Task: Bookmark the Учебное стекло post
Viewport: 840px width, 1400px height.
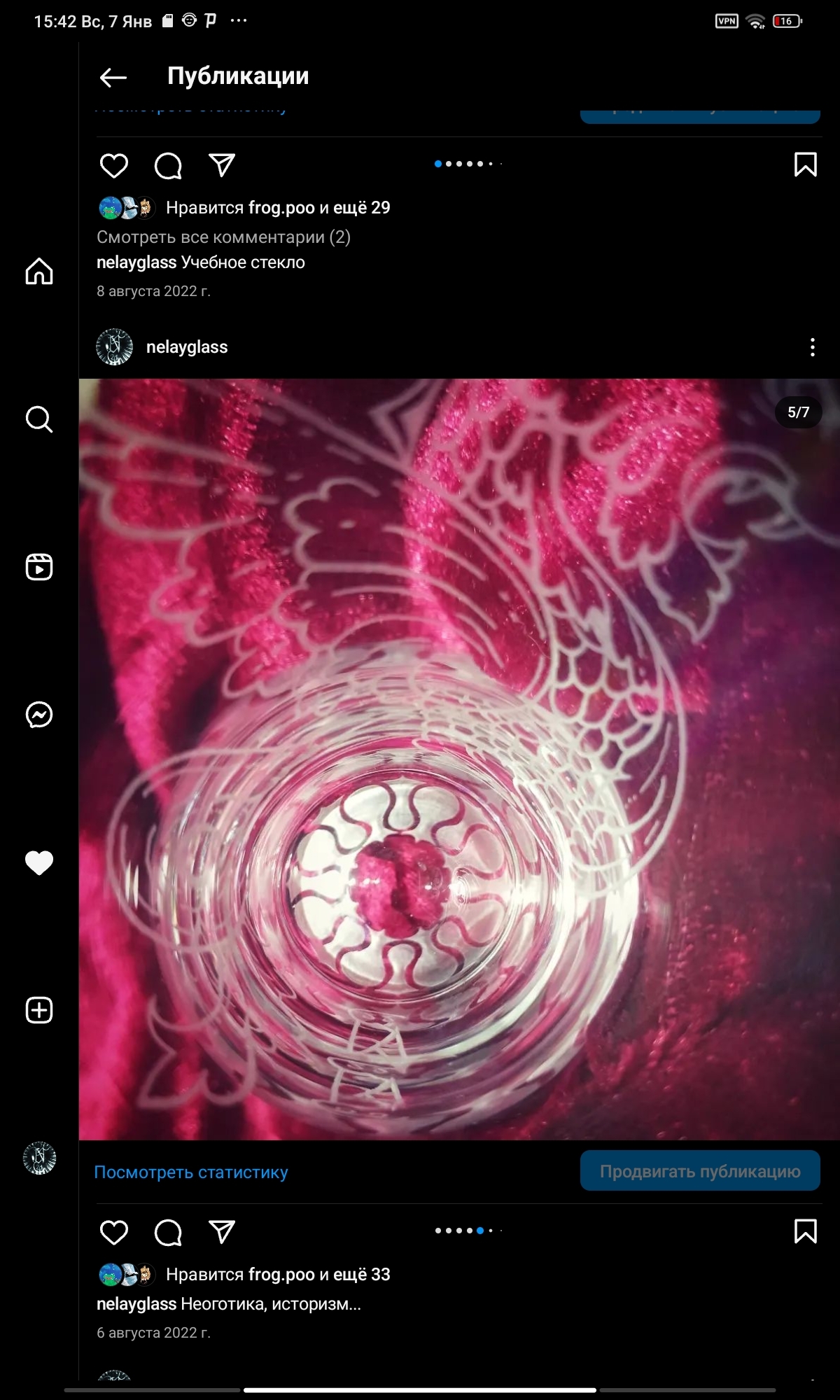Action: pyautogui.click(x=805, y=165)
